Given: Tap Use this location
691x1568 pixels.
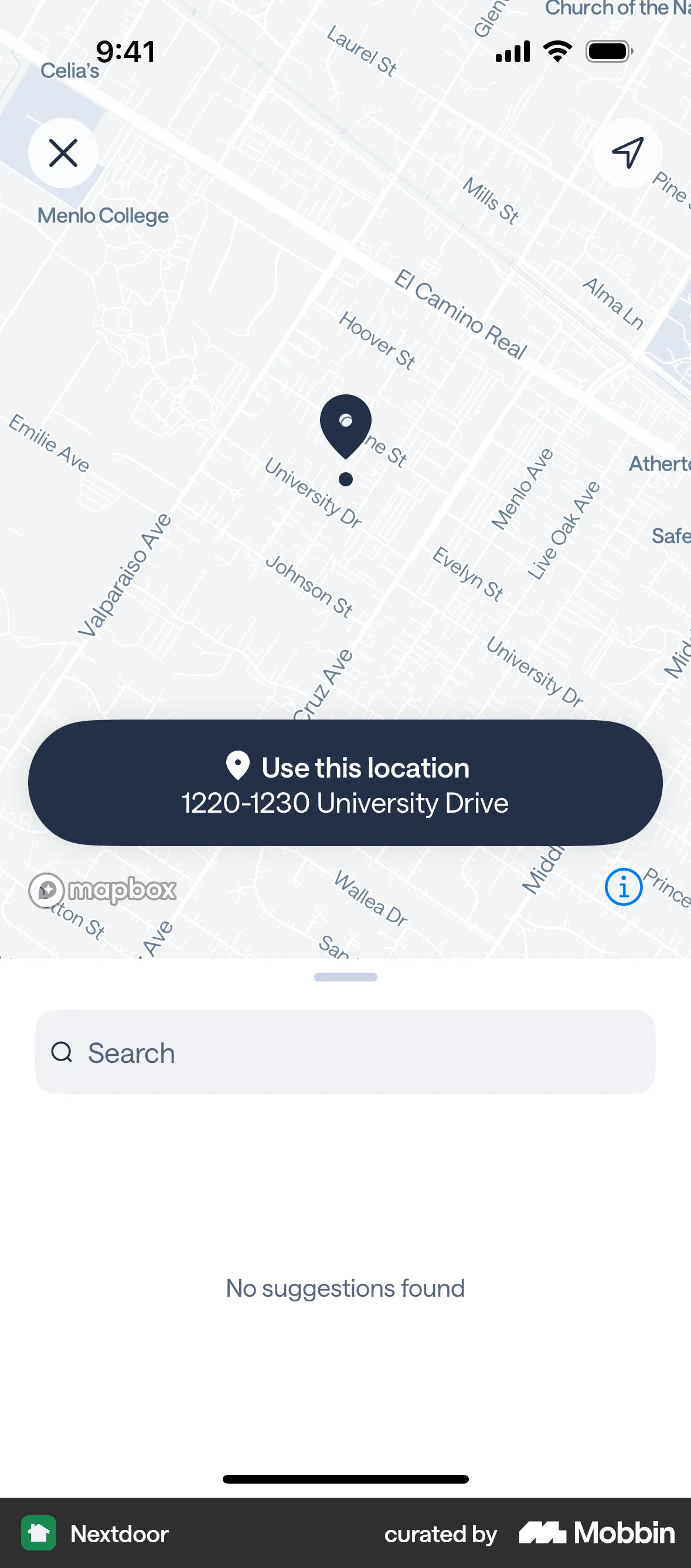Looking at the screenshot, I should 365,767.
